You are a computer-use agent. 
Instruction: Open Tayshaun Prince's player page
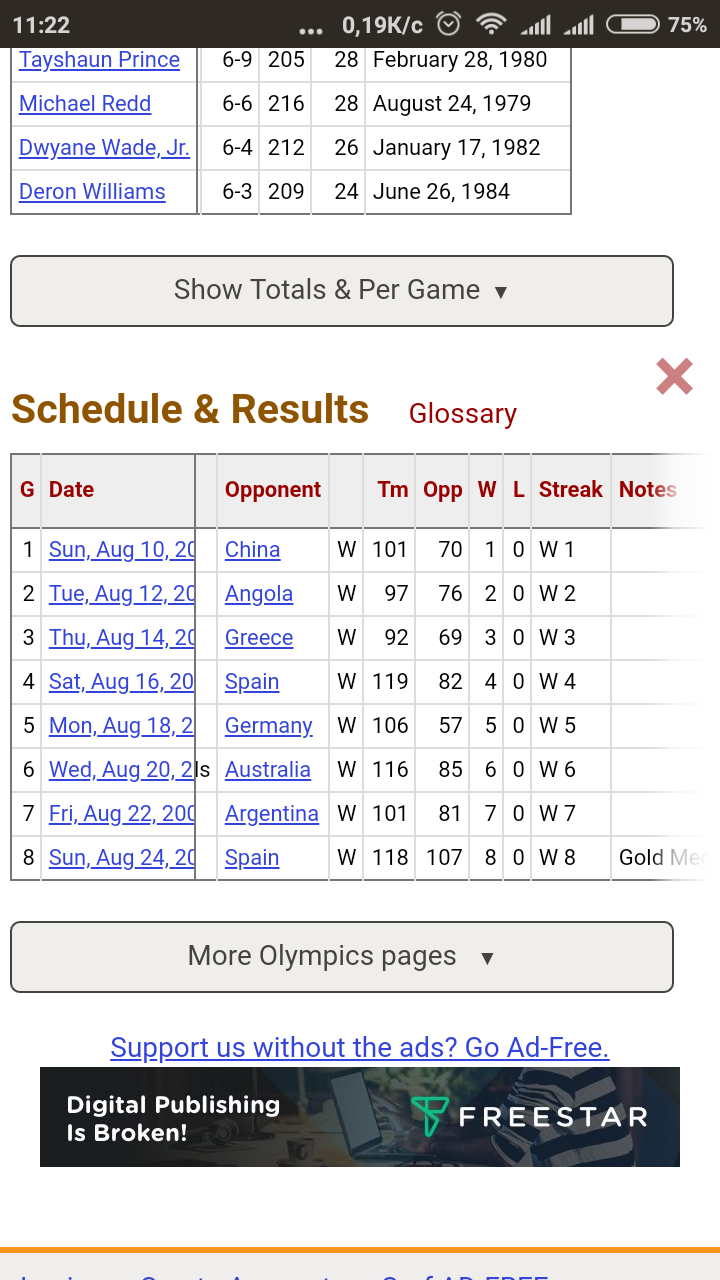99,60
